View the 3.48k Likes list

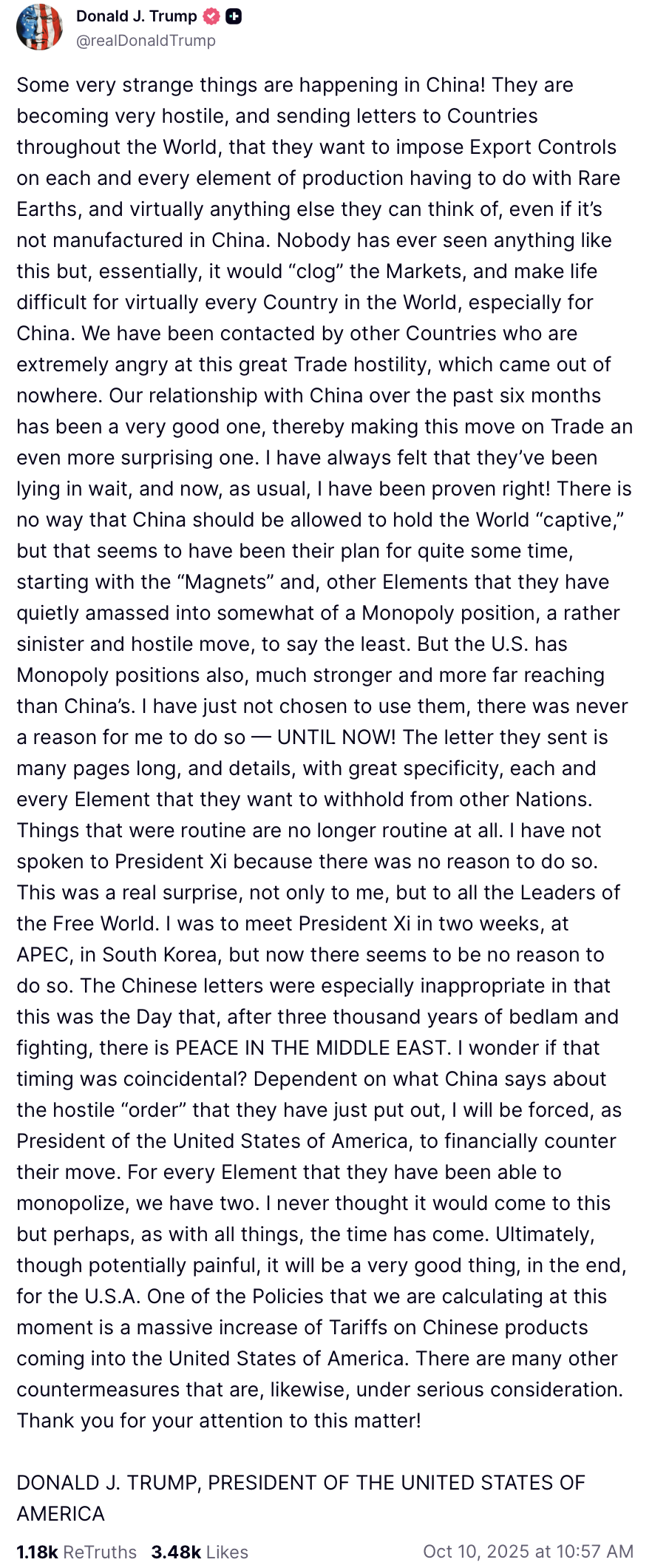[200, 1551]
